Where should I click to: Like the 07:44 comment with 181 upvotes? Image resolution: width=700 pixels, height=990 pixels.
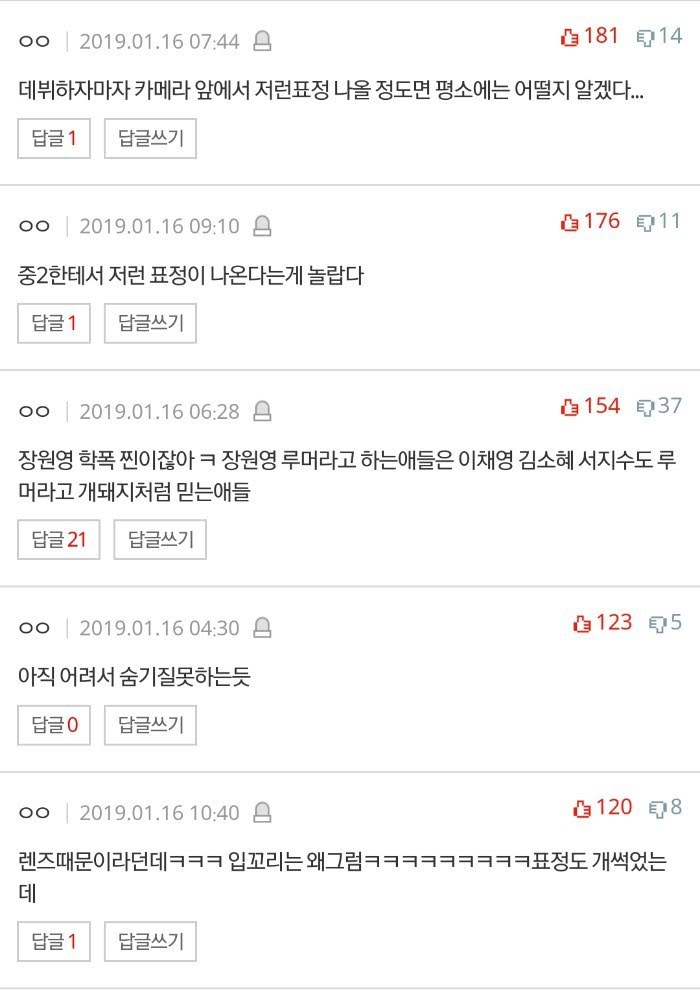point(571,38)
